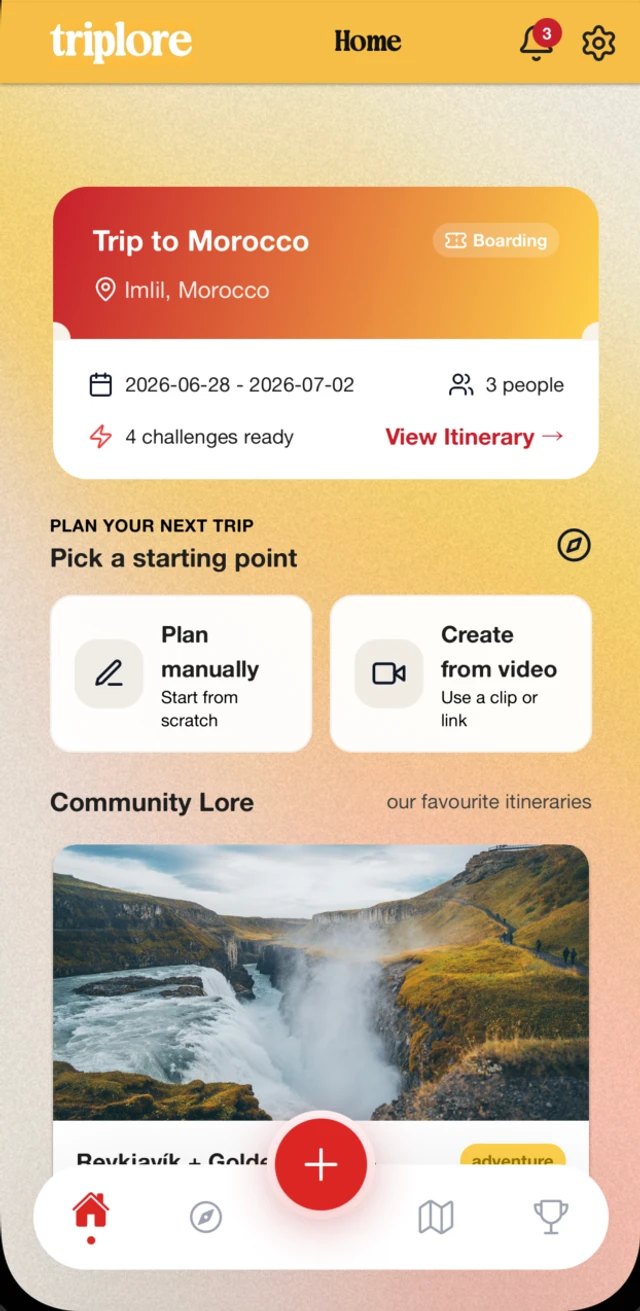This screenshot has width=640, height=1311.
Task: Tap View Itinerary link
Action: (474, 437)
